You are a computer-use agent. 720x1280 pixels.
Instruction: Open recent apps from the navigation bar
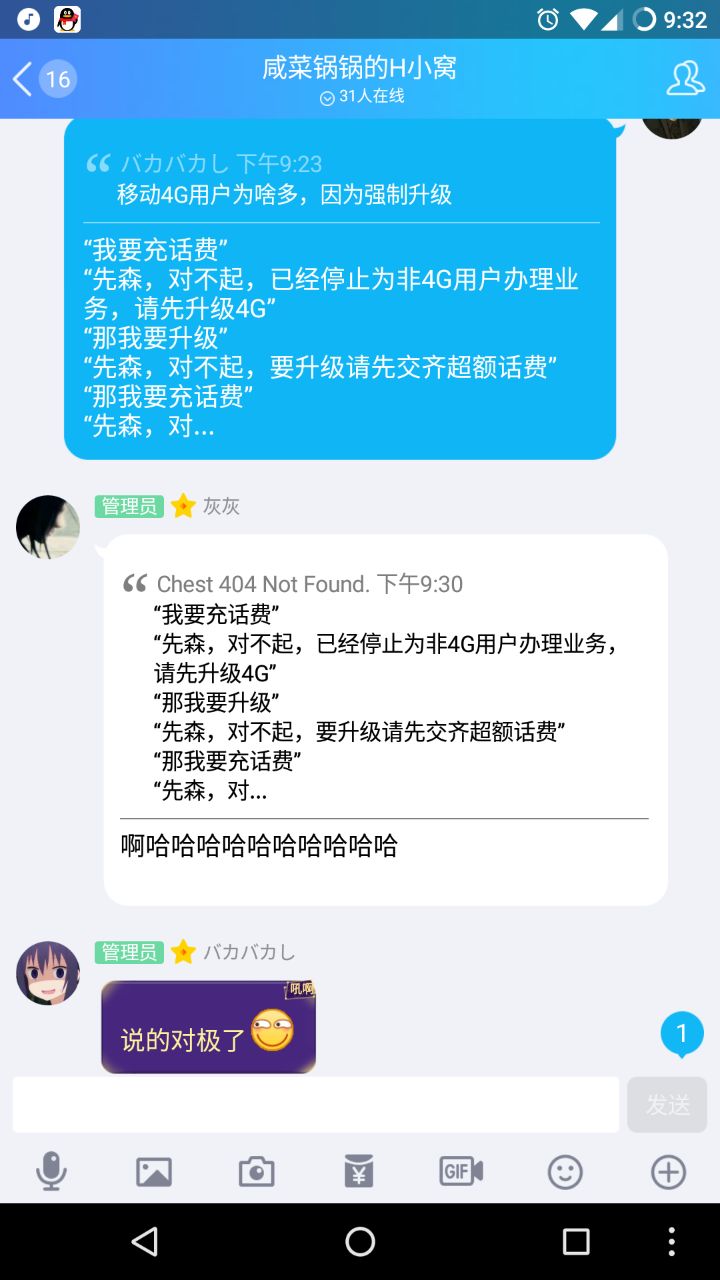576,1241
